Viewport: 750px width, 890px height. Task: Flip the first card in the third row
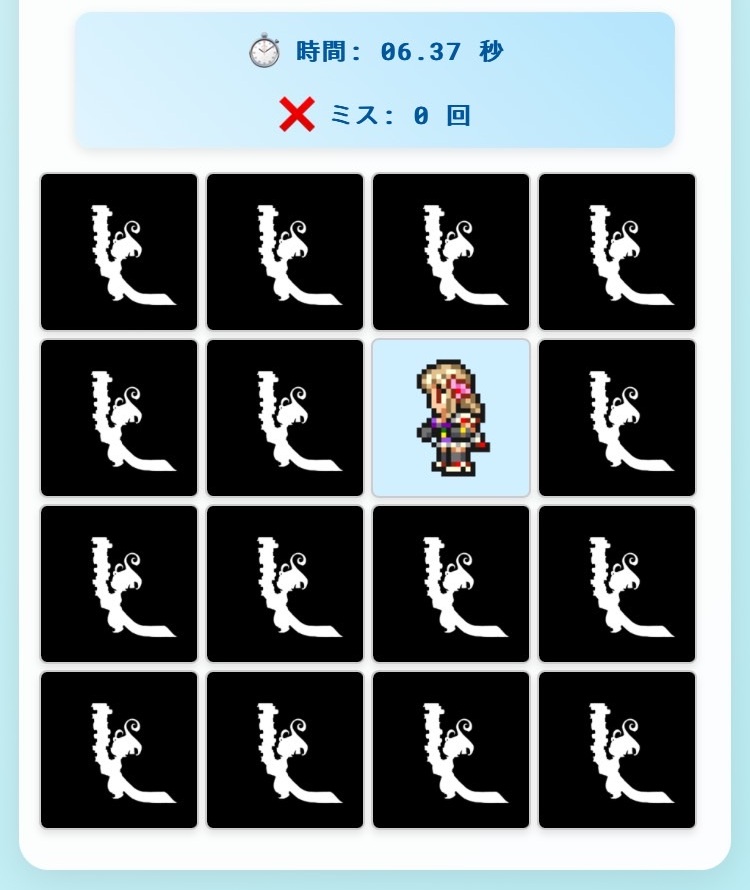tap(119, 584)
